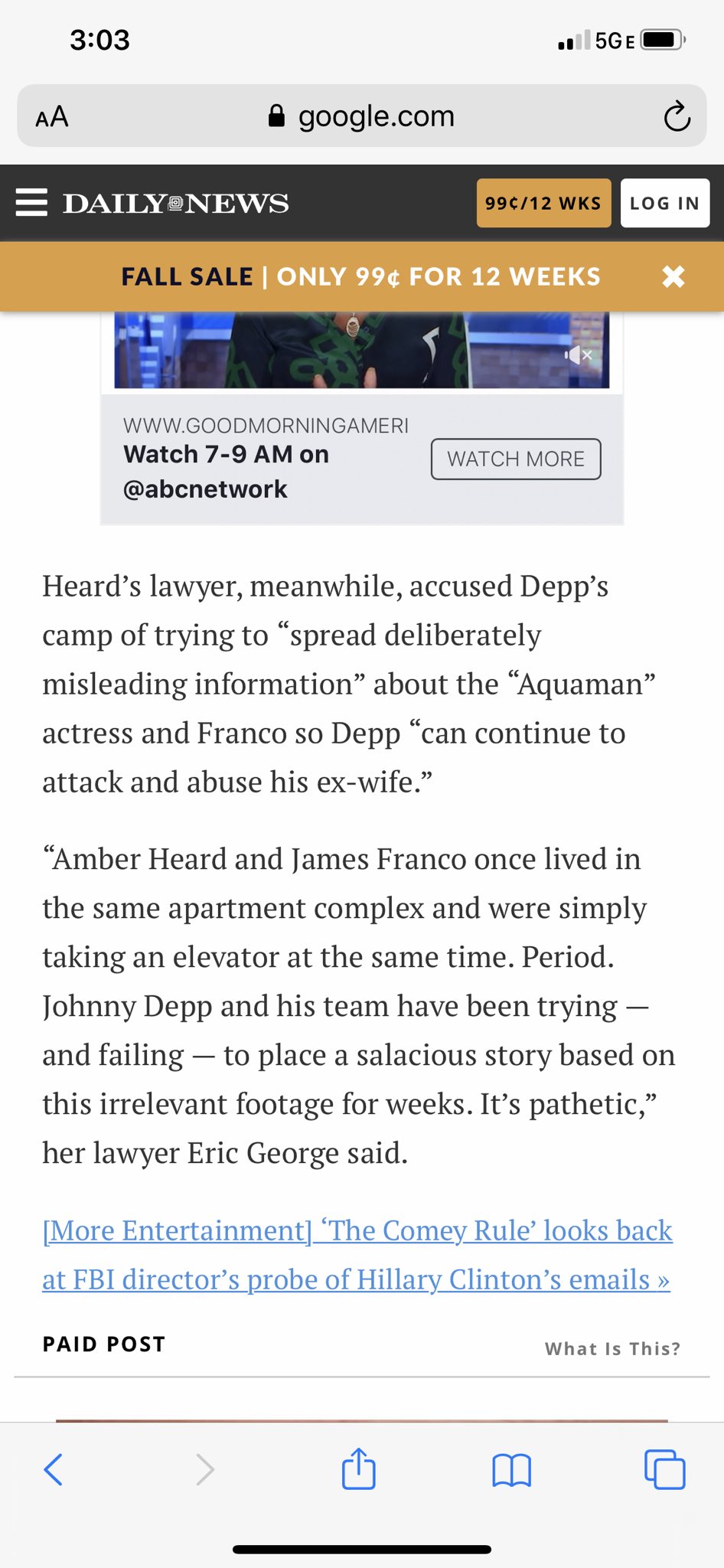The height and width of the screenshot is (1568, 724).
Task: Tap WATCH MORE on the ad
Action: pyautogui.click(x=516, y=459)
